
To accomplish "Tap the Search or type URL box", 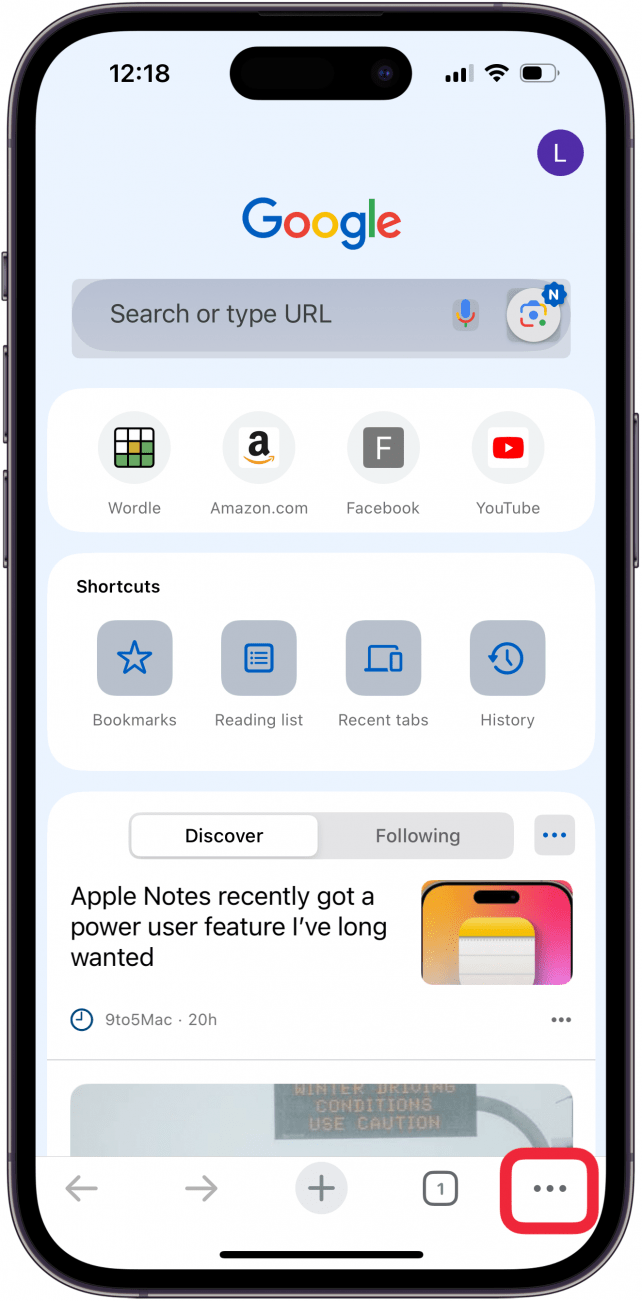I will pos(270,315).
